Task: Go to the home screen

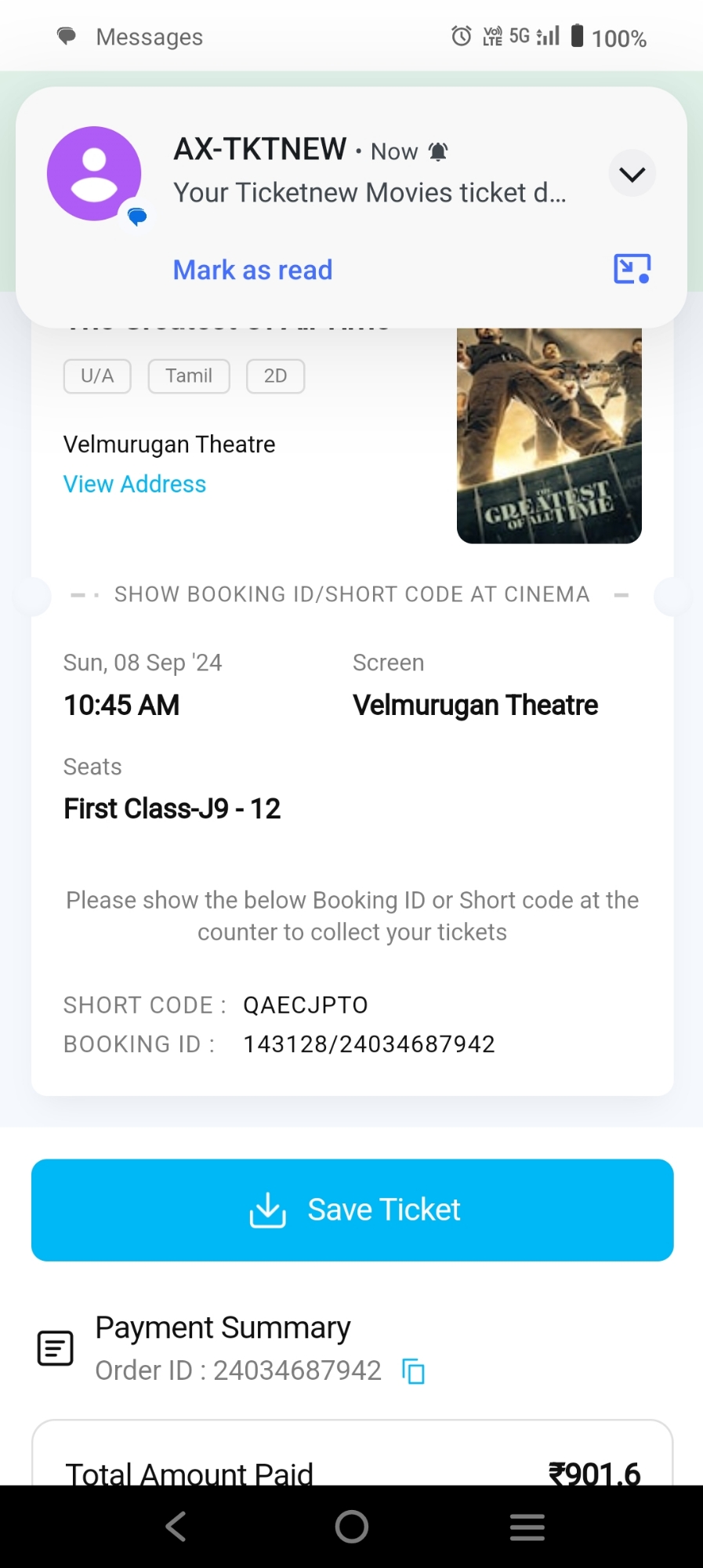Action: point(352,1526)
